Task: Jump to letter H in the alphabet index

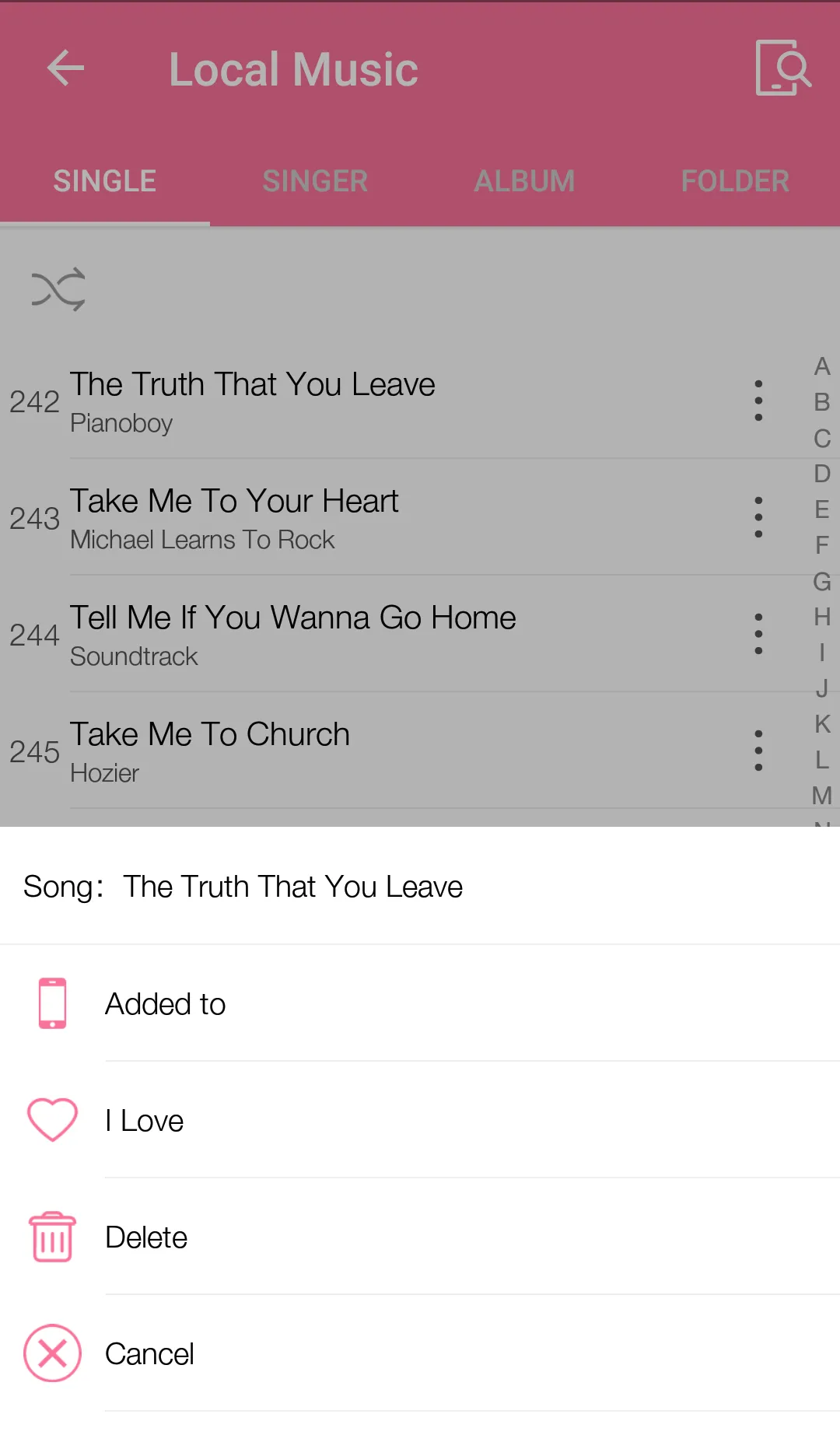Action: [x=821, y=617]
